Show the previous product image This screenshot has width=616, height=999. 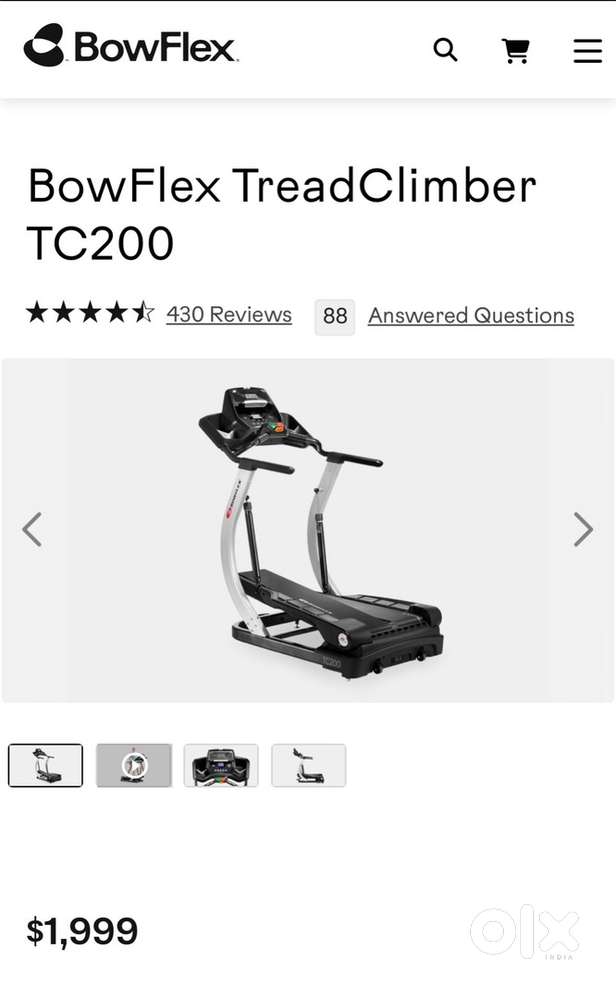click(32, 529)
